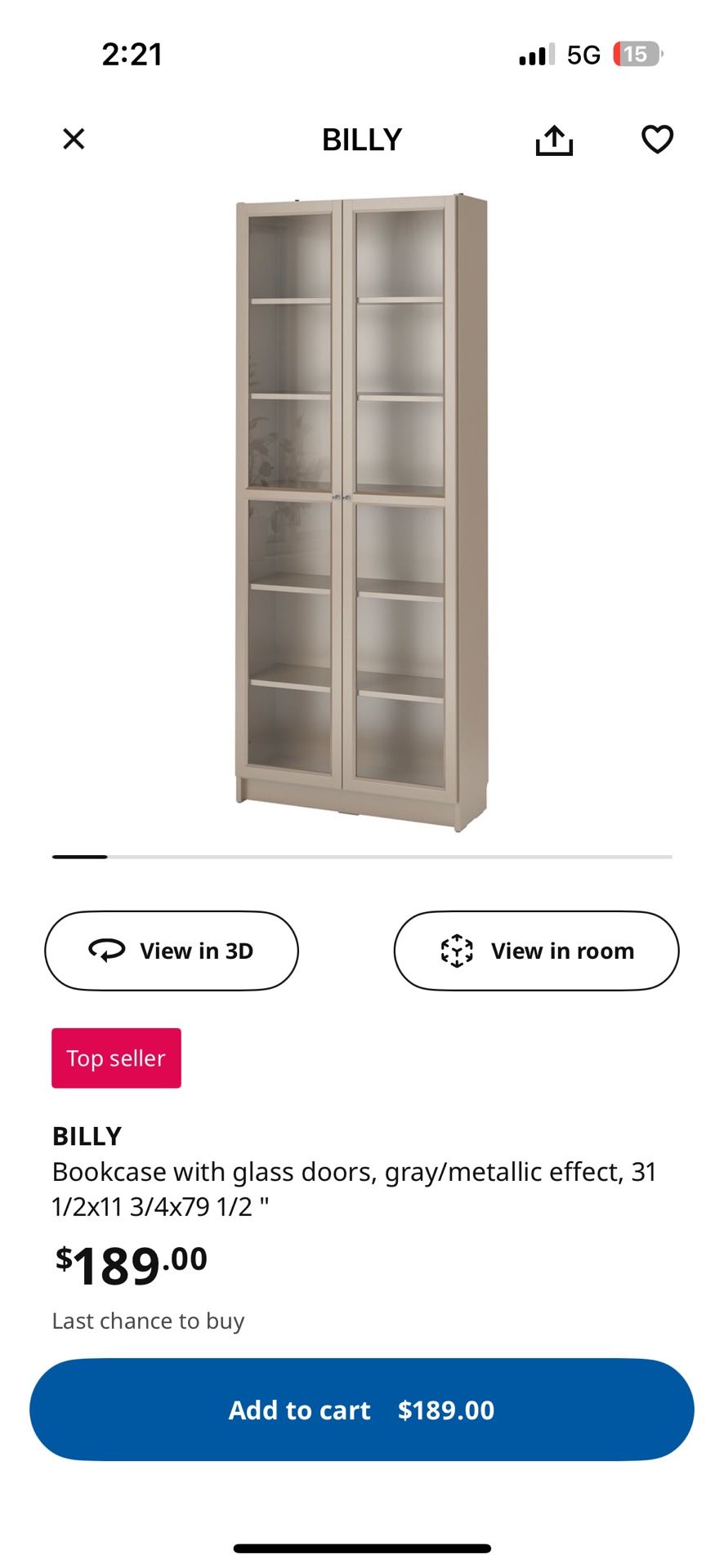Add BILLY bookcase to favorites
Image resolution: width=724 pixels, height=1568 pixels.
[x=657, y=139]
